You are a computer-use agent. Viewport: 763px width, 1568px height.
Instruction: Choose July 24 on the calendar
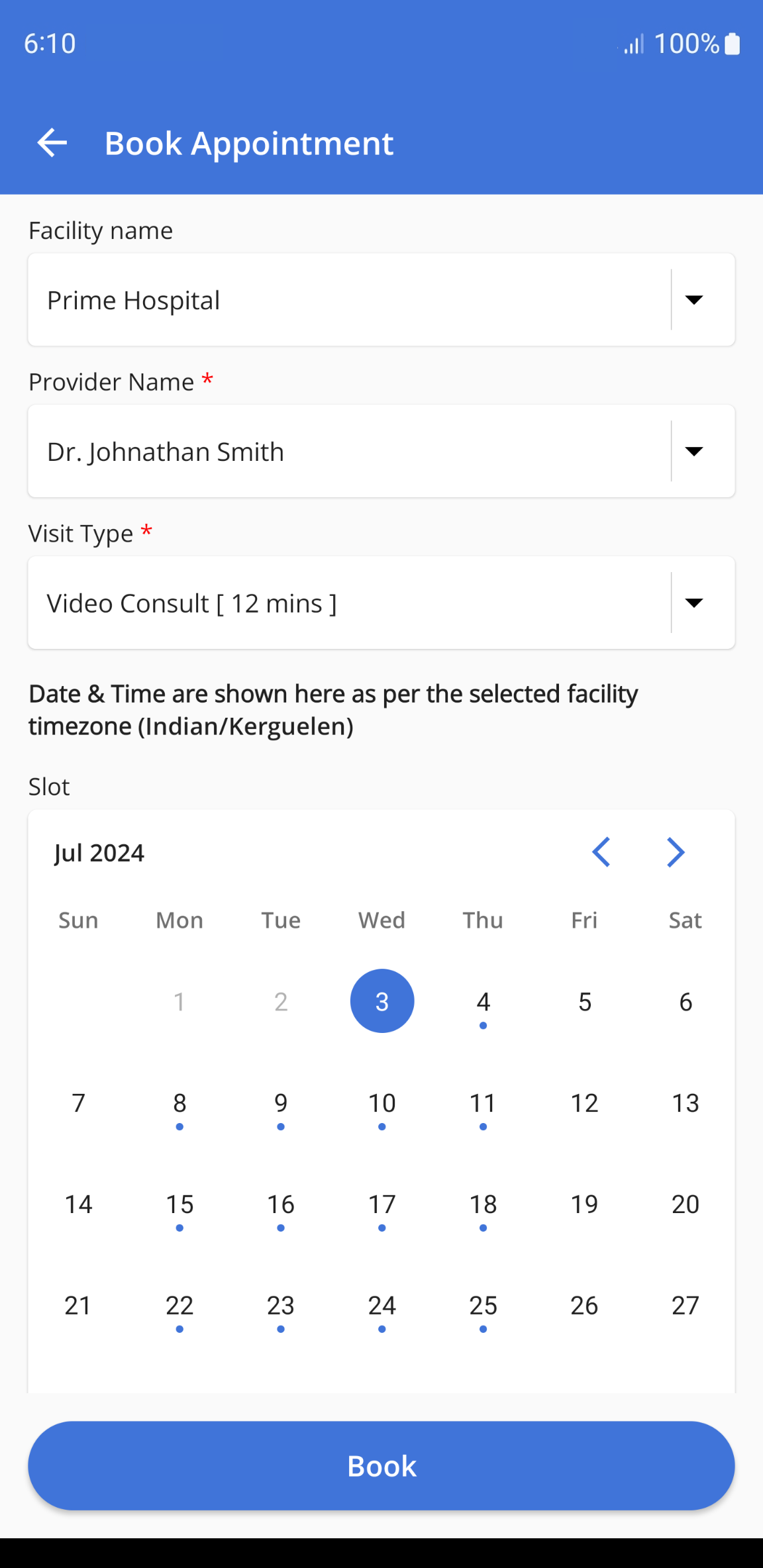(382, 1306)
